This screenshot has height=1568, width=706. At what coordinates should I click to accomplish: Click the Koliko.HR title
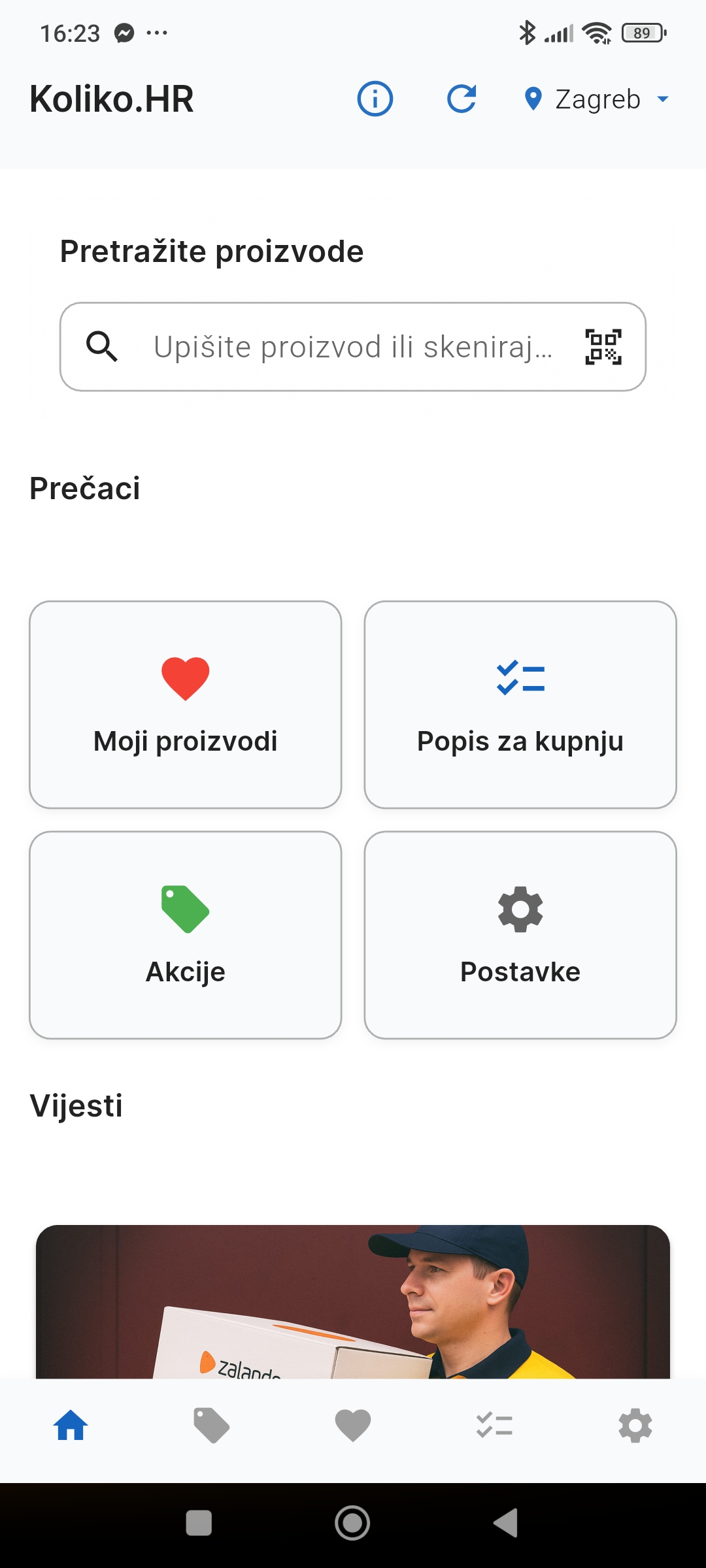(112, 99)
